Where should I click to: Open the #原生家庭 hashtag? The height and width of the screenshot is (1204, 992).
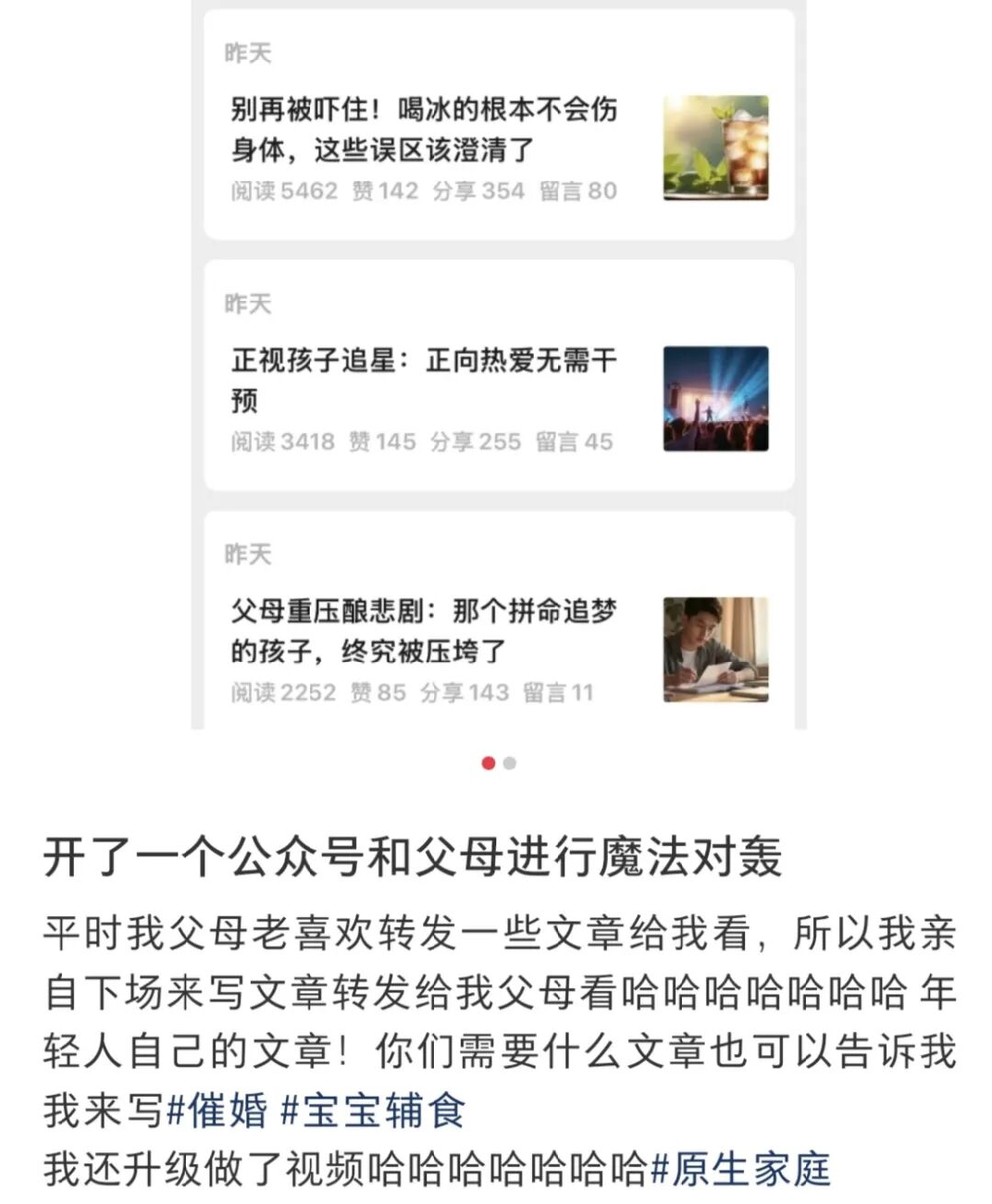click(x=740, y=1169)
